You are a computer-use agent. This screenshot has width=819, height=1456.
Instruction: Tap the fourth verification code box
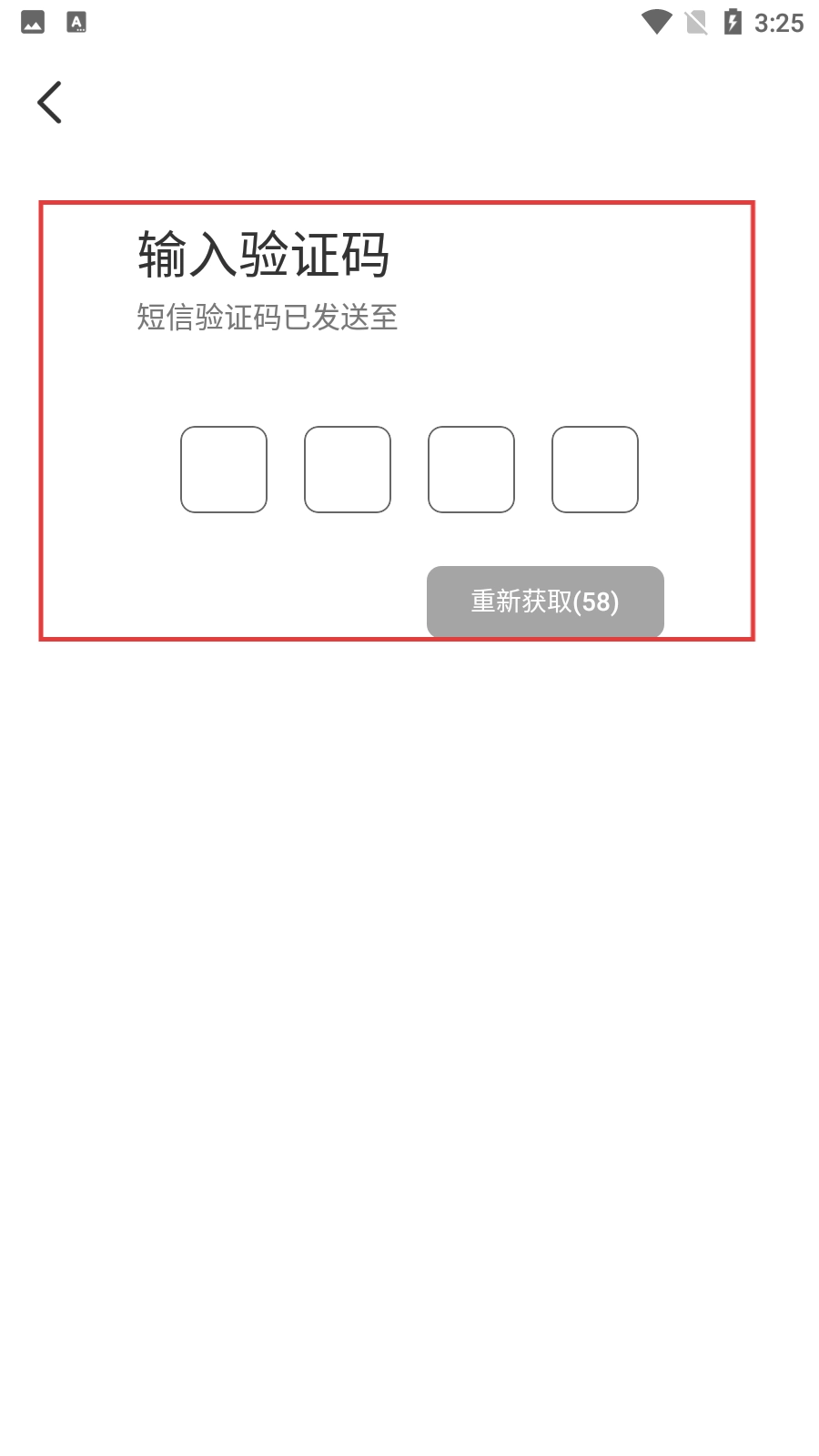(x=595, y=470)
